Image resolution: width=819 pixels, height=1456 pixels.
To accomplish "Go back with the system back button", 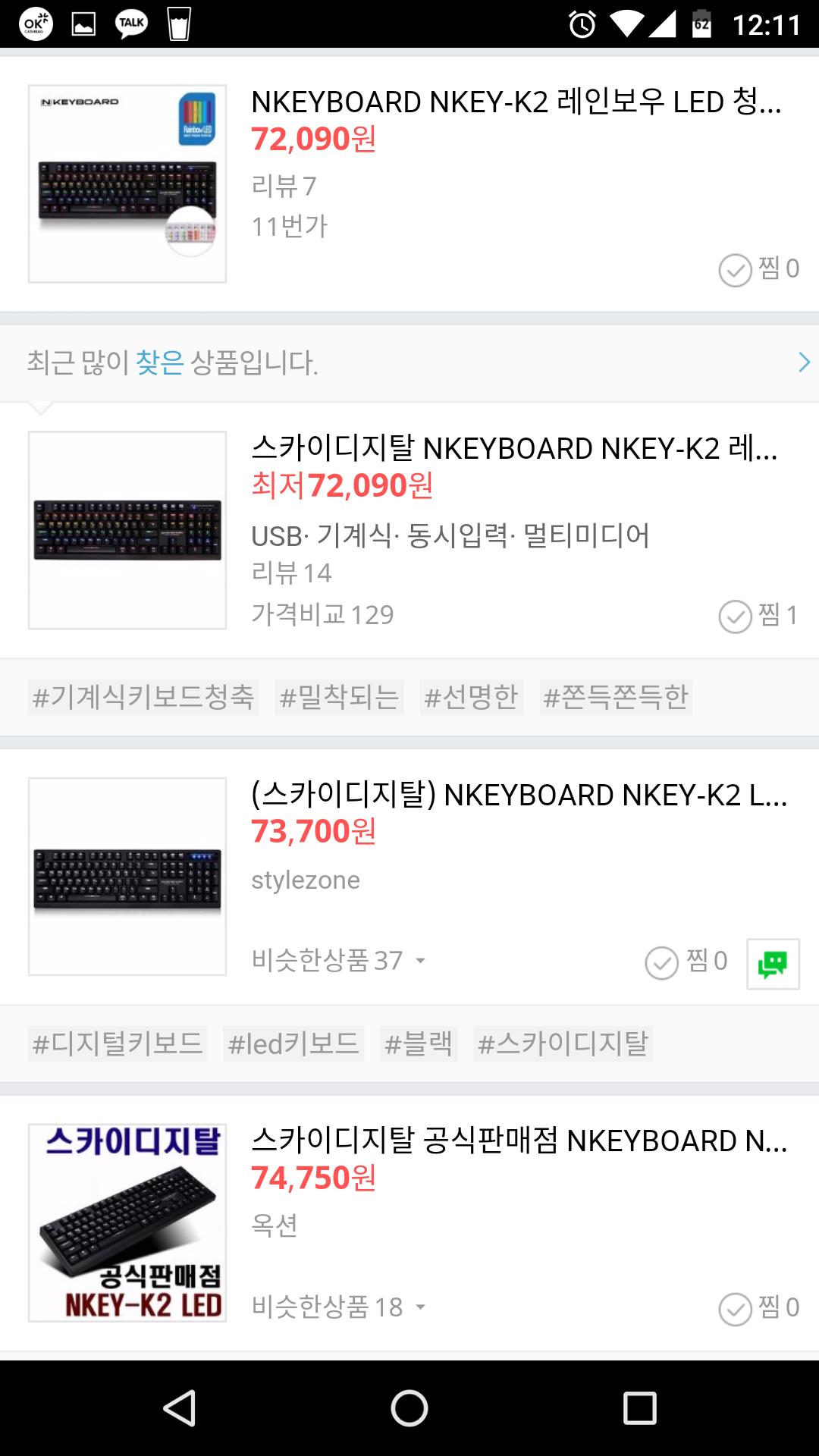I will (x=180, y=1408).
